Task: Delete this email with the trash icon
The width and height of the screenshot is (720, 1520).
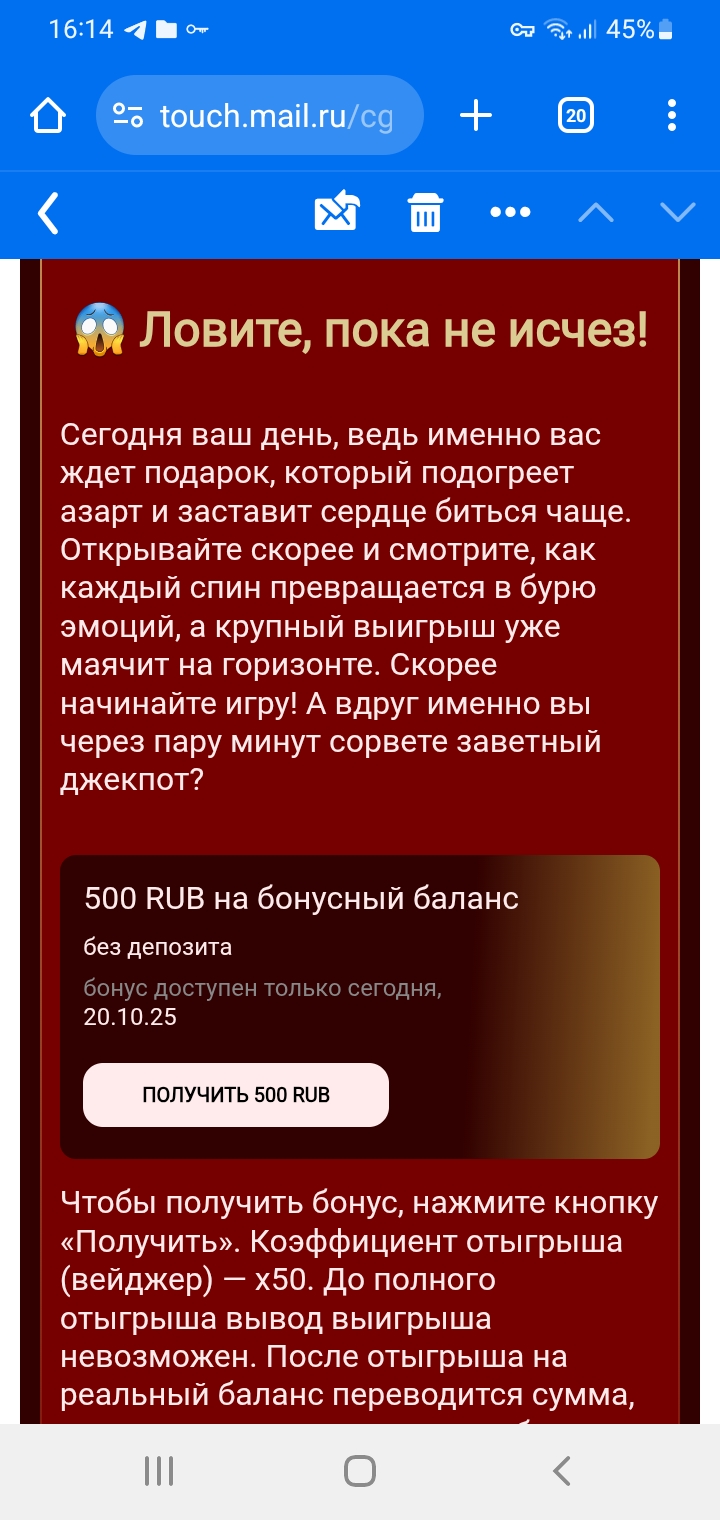Action: 425,213
